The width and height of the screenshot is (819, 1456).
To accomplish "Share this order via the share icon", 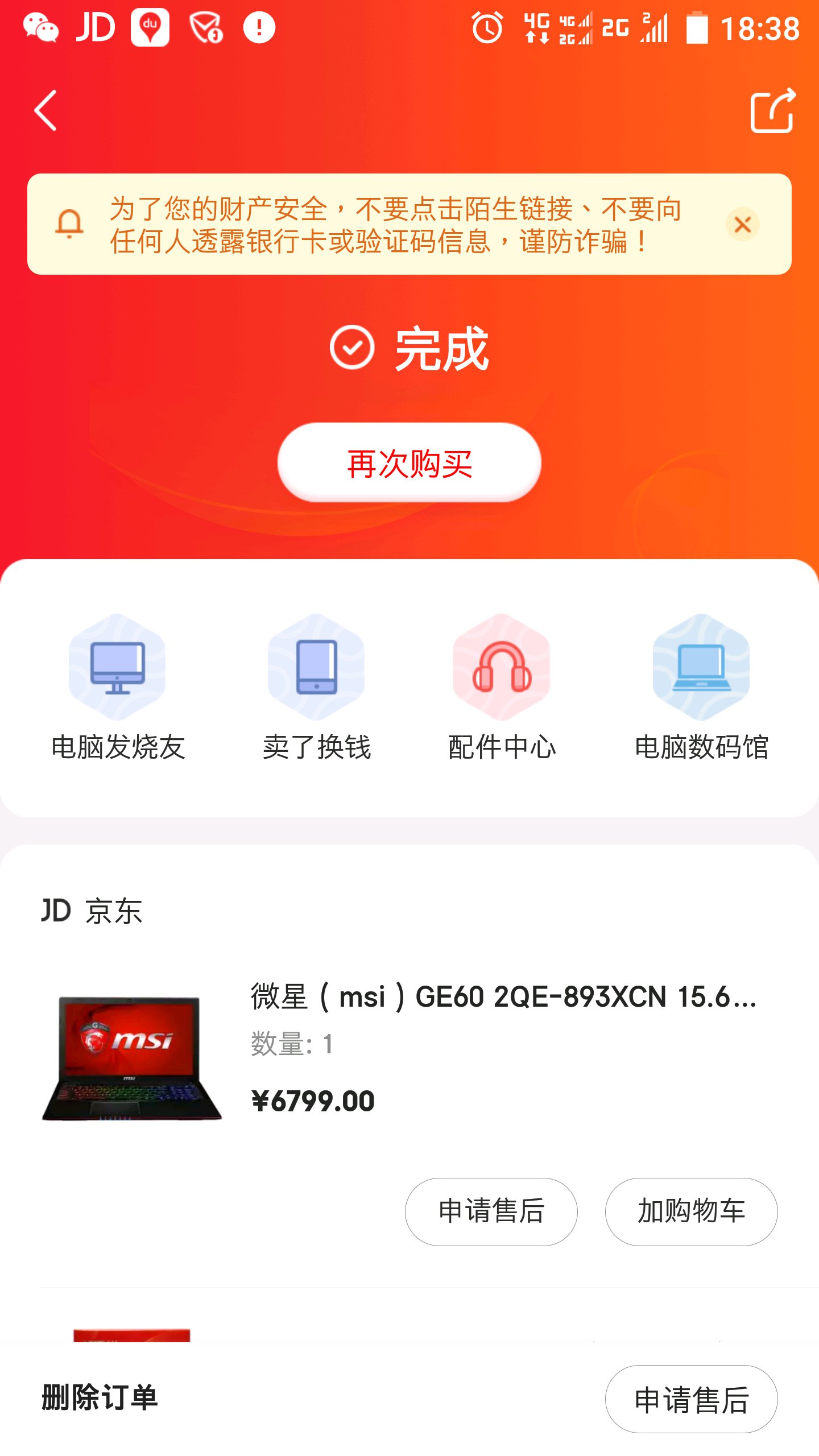I will [772, 111].
